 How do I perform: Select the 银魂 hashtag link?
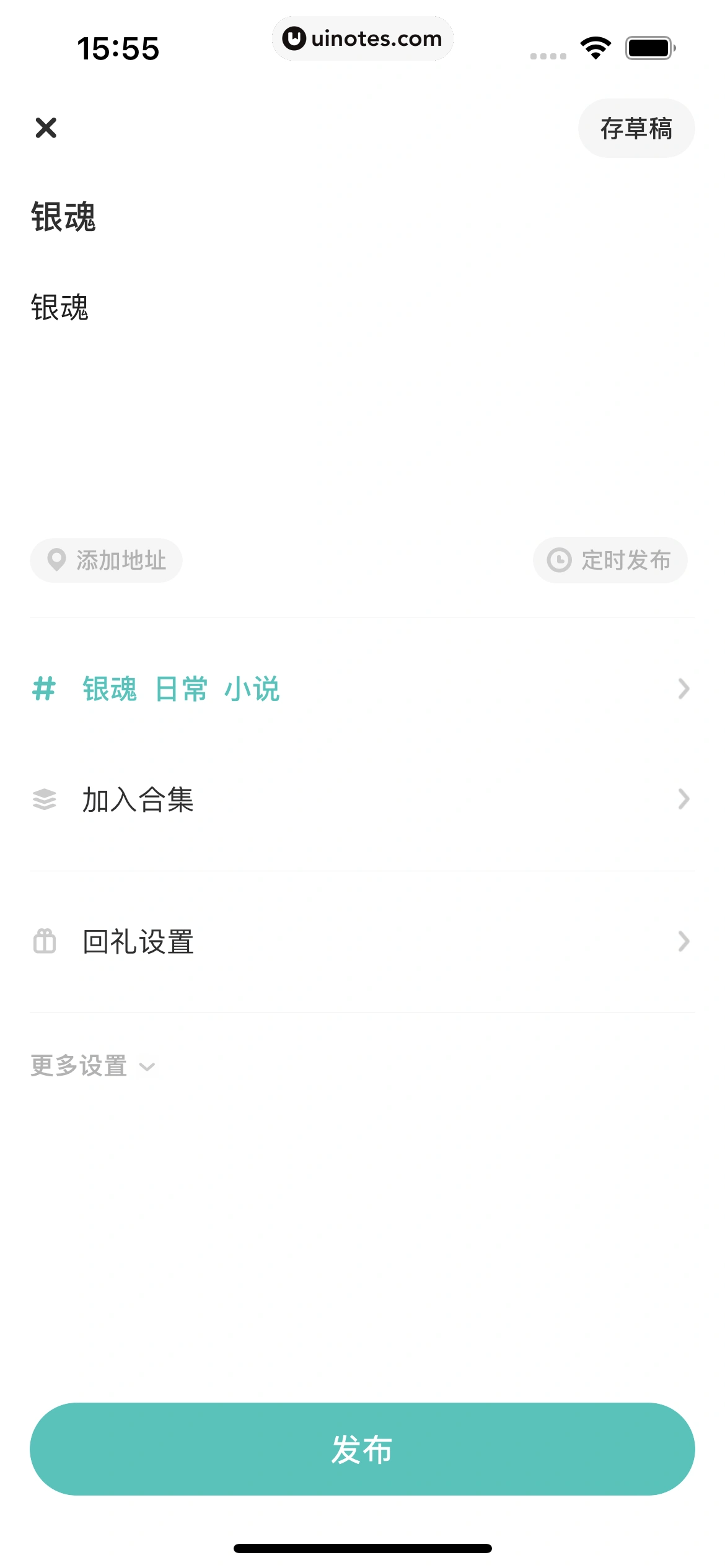tap(110, 689)
